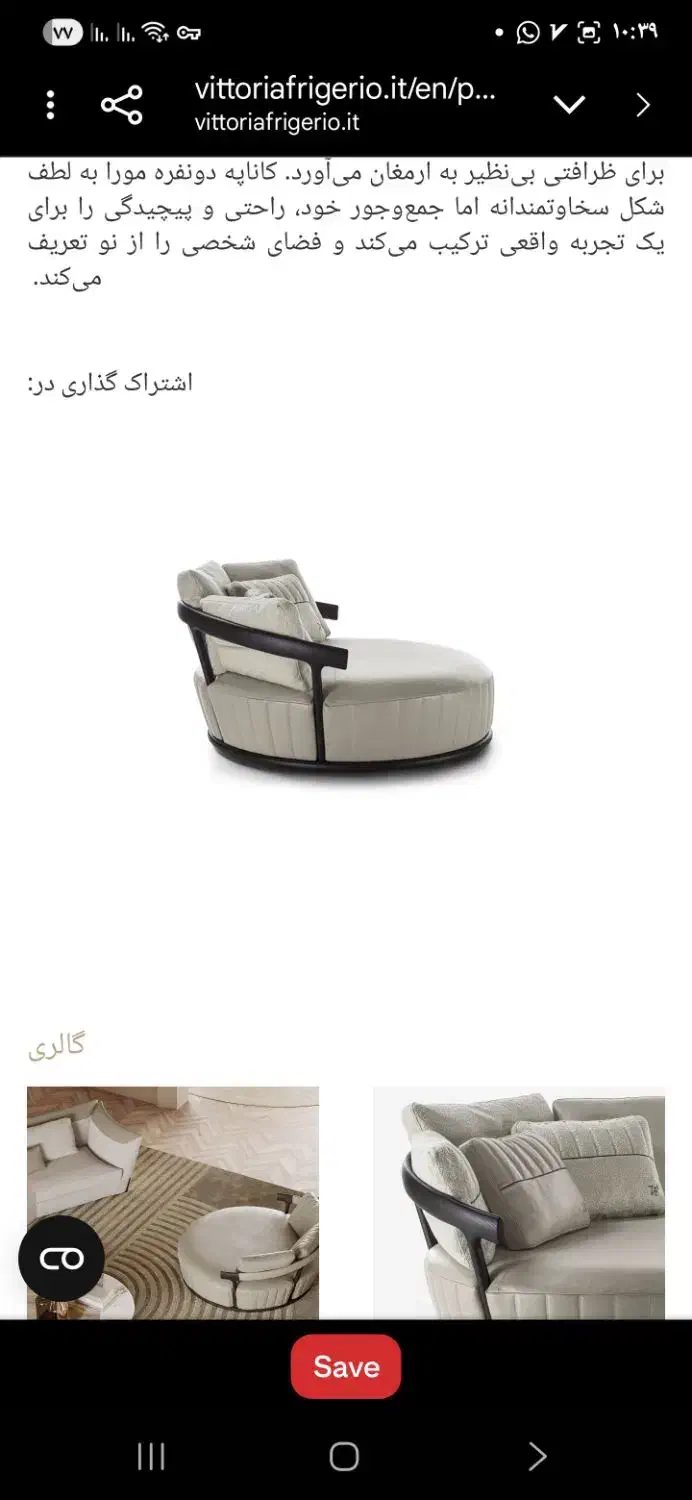Save this pin with the red button
Viewport: 692px width, 1500px height.
(346, 1367)
